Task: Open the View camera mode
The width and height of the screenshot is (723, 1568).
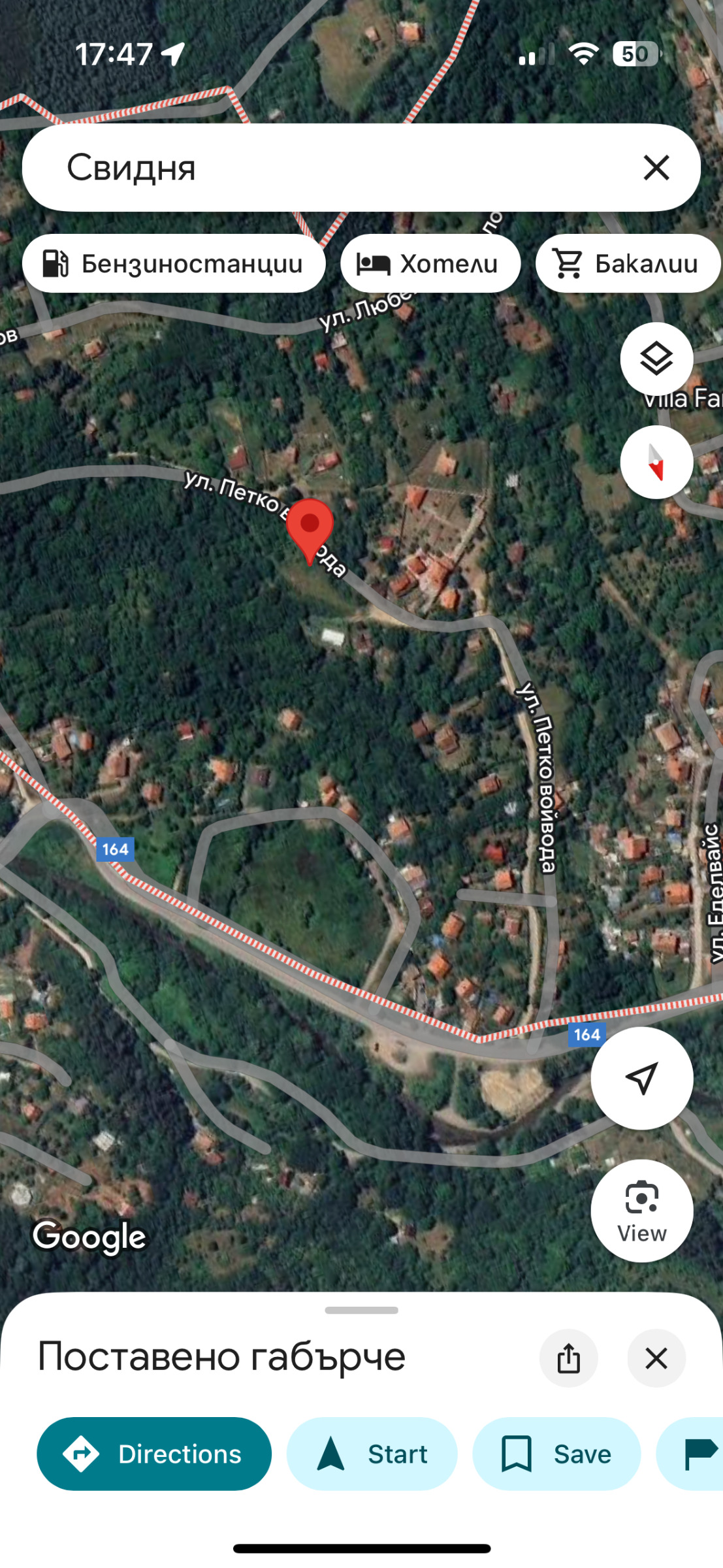Action: (641, 1210)
